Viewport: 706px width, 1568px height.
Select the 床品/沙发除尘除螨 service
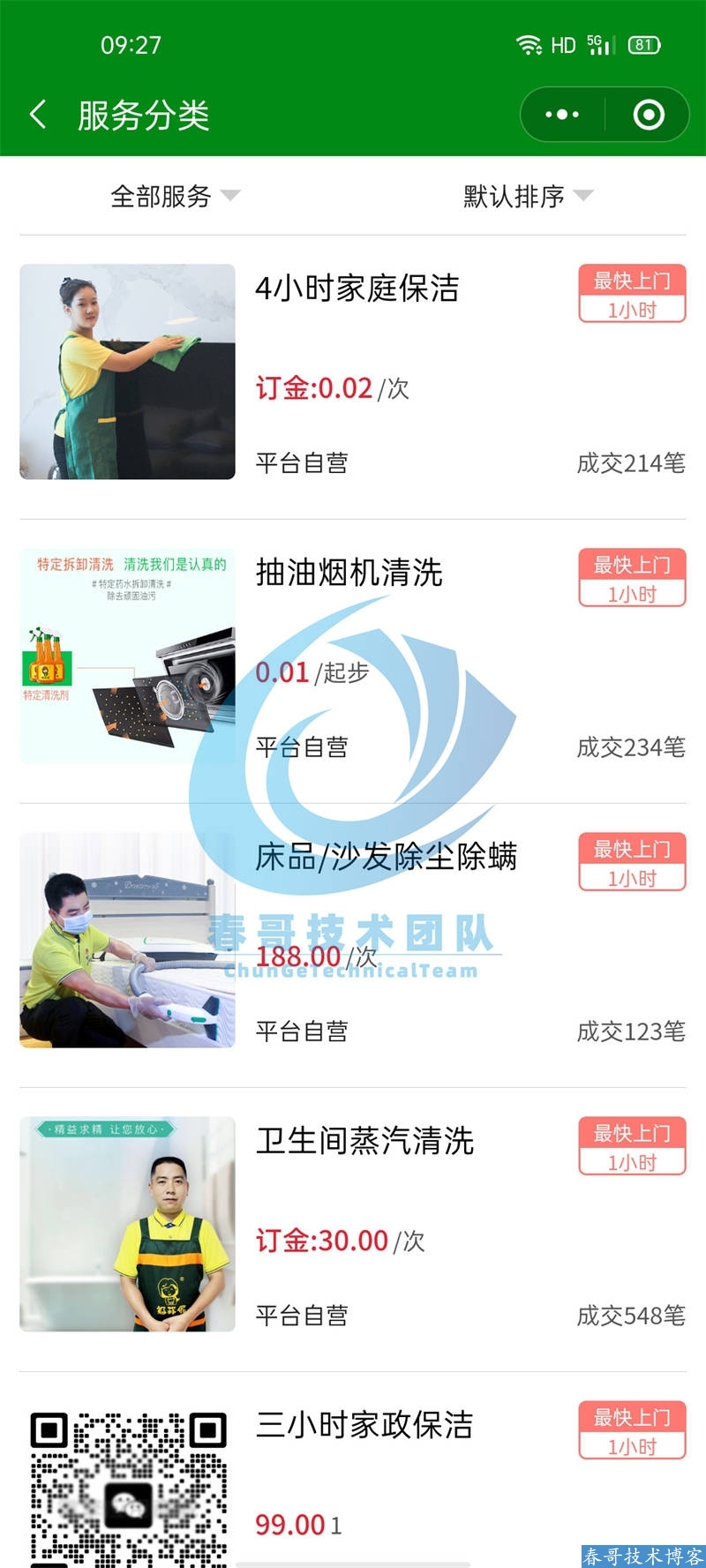pos(386,857)
